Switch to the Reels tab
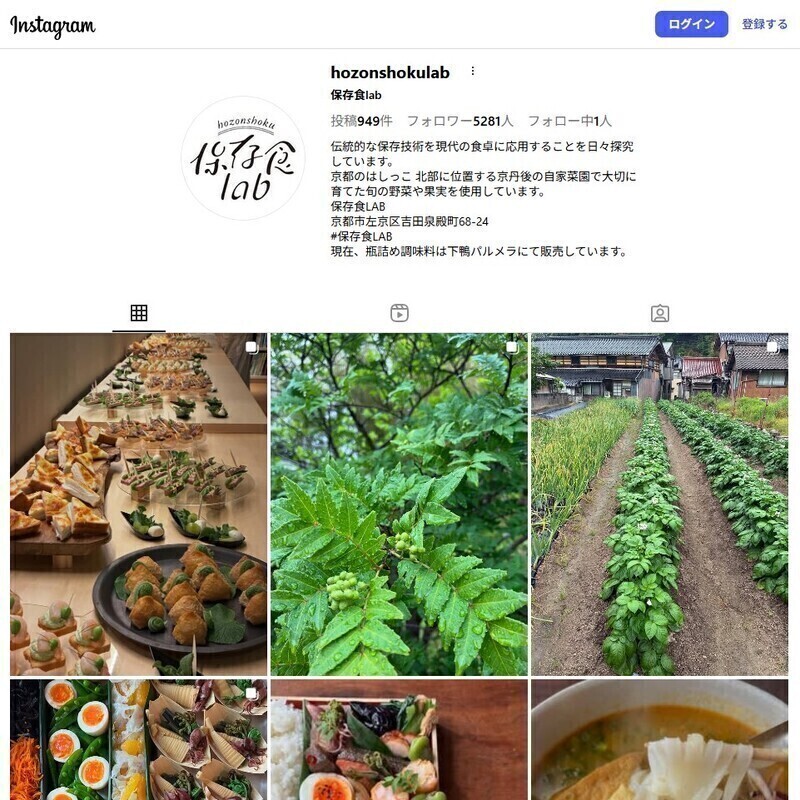This screenshot has width=800, height=800. [399, 313]
